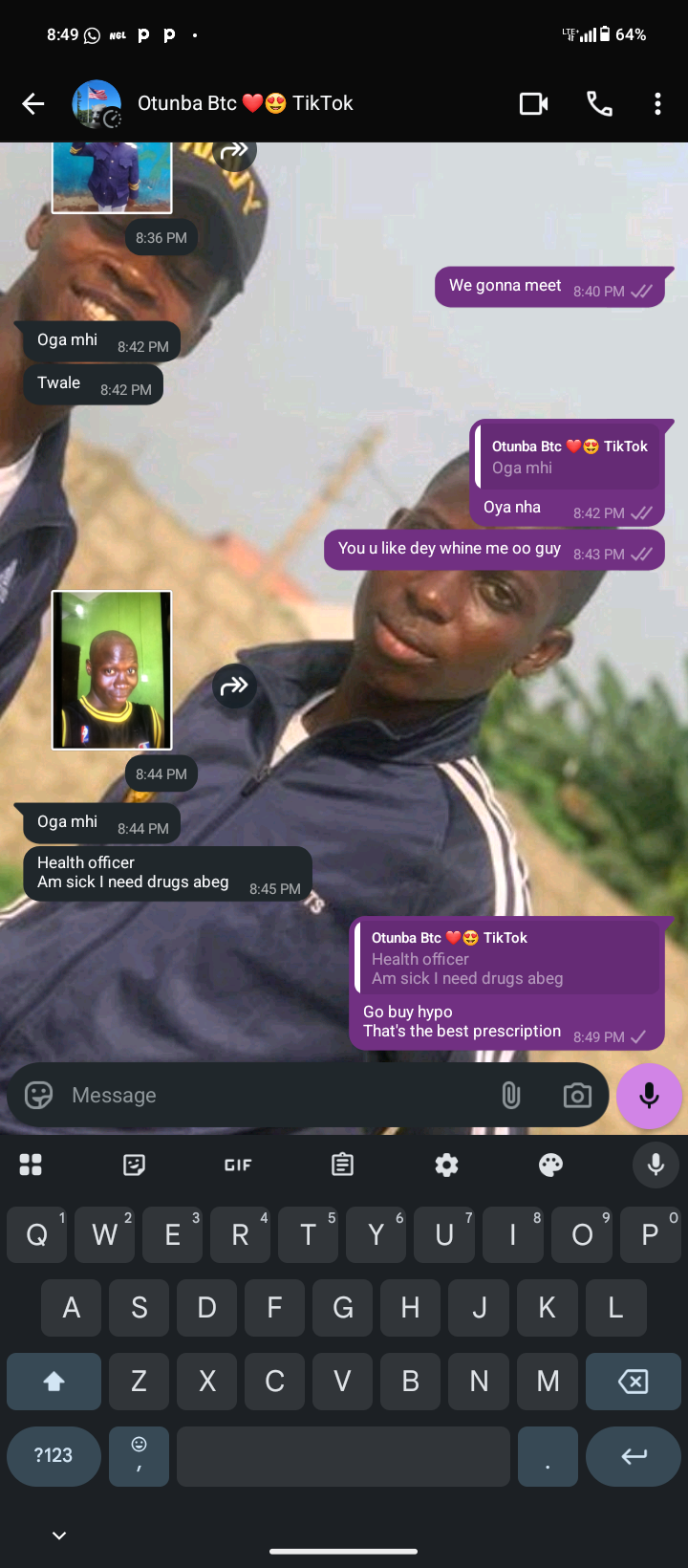
Task: Switch keyboard to ?123 symbols
Action: click(54, 1455)
